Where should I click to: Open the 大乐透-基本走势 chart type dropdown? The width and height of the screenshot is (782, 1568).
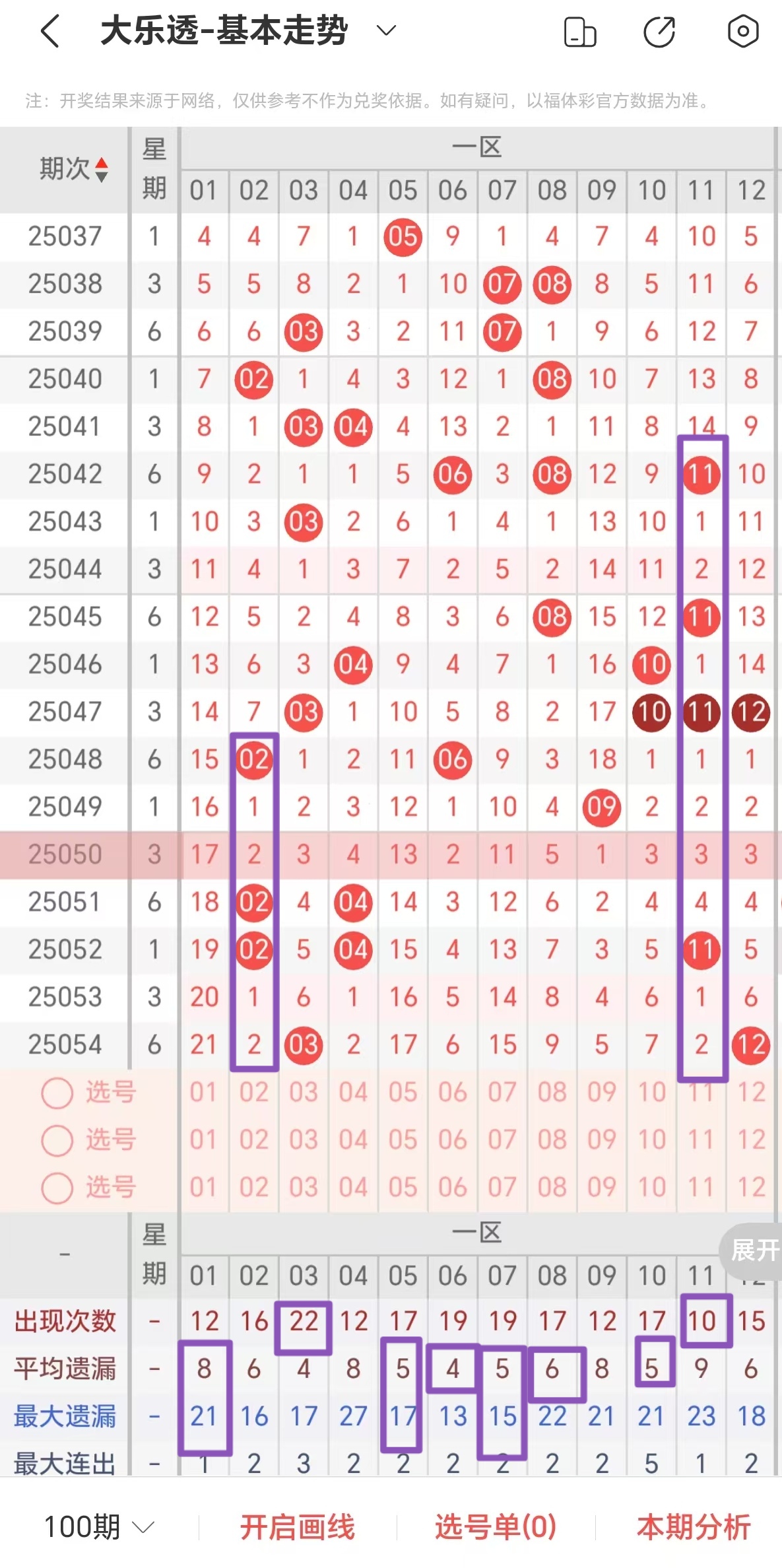[x=385, y=30]
